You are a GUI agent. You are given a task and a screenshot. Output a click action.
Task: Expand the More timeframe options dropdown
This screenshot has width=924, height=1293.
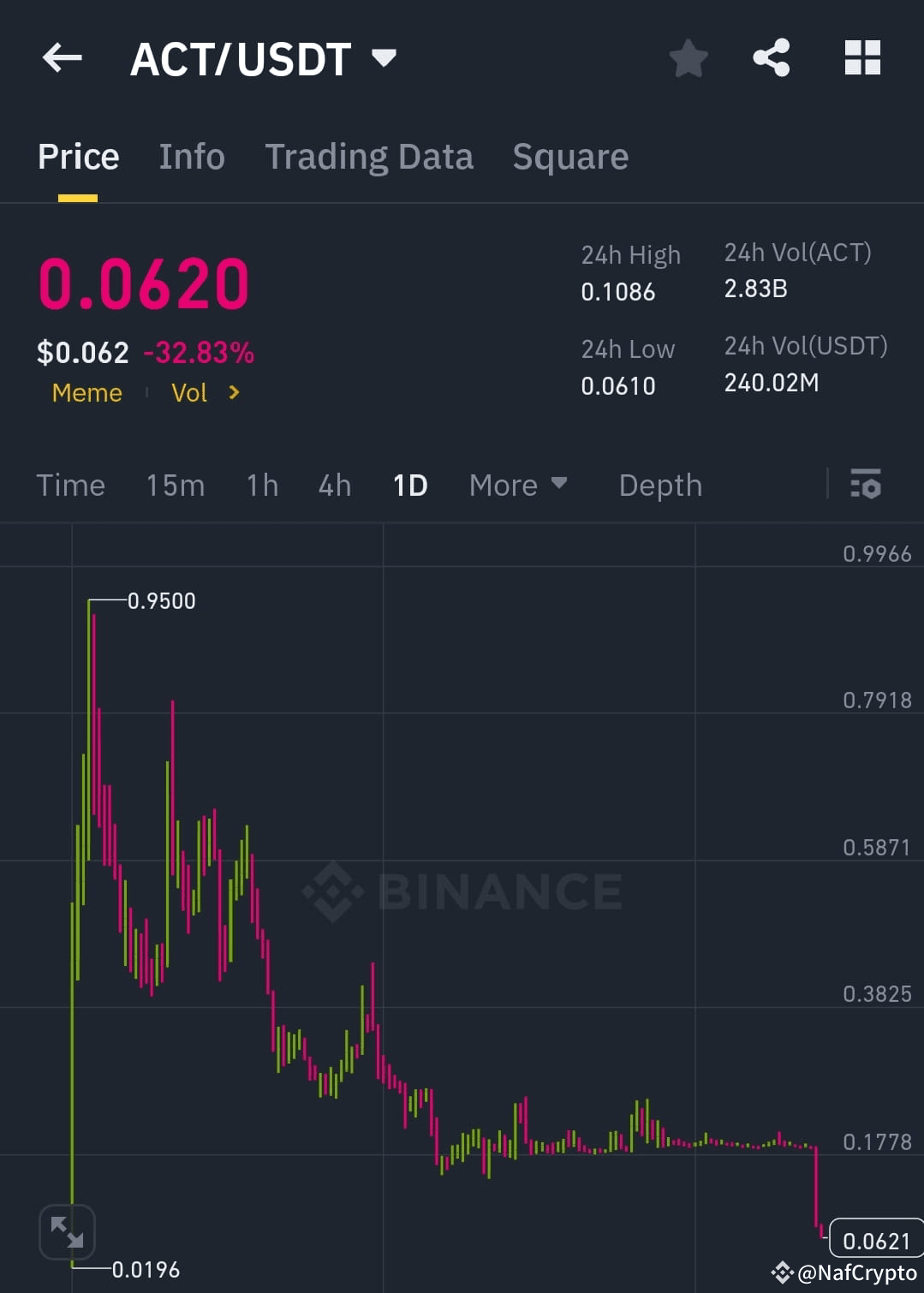click(518, 485)
